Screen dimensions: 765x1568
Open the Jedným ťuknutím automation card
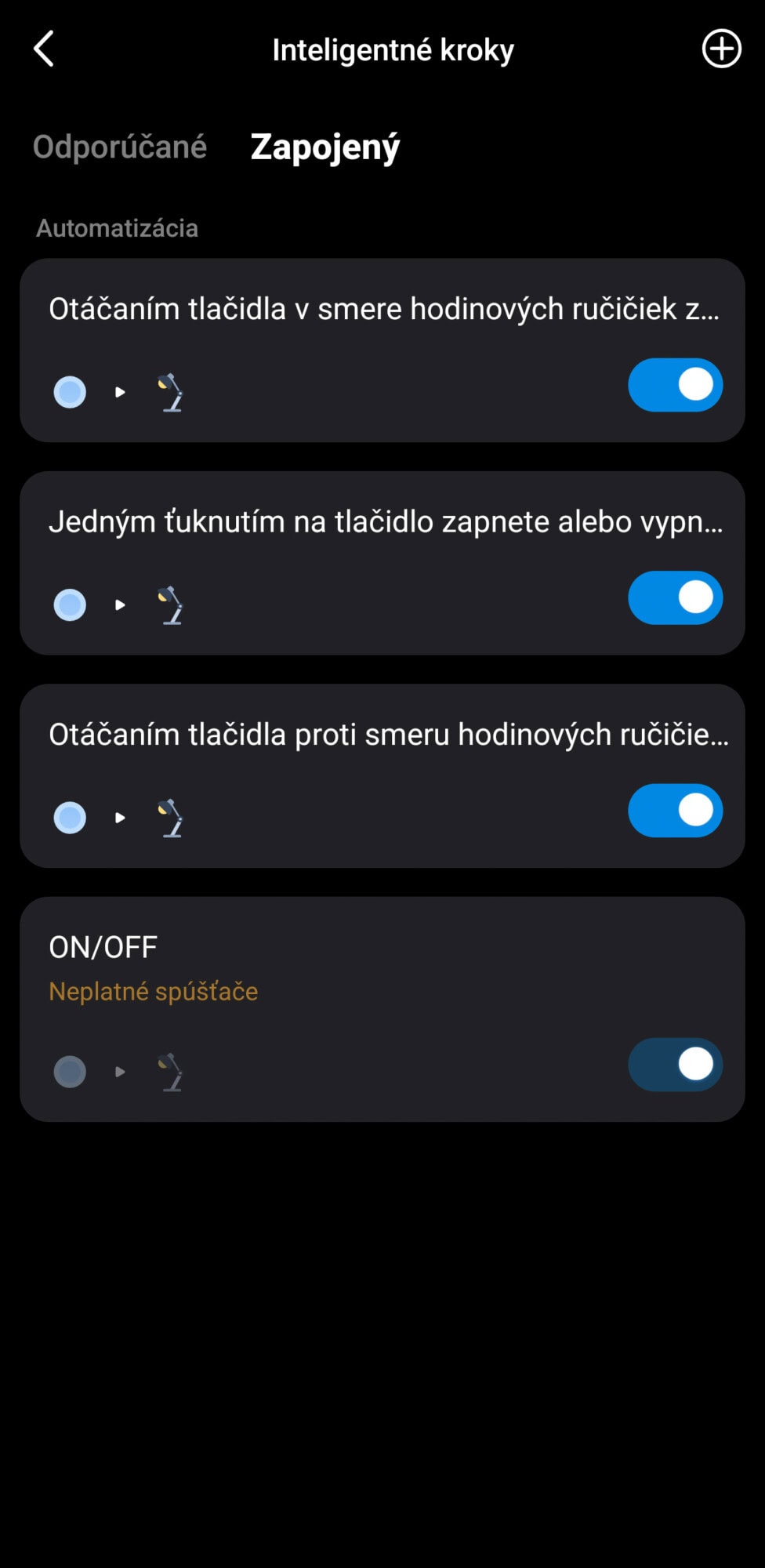[382, 563]
